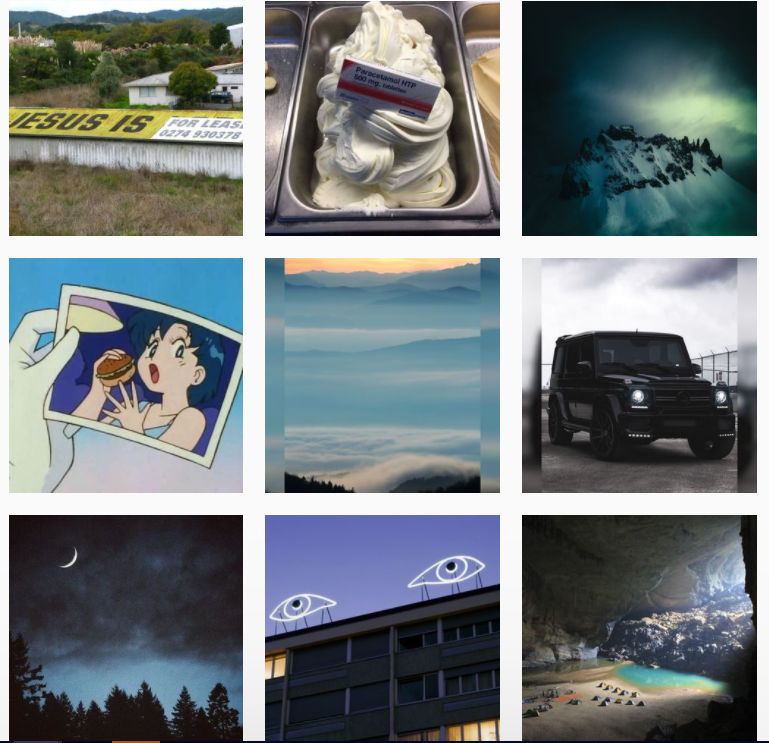Viewport: 769px width, 743px height.
Task: Open the 'Jesus Is' billboard photo
Action: point(125,118)
